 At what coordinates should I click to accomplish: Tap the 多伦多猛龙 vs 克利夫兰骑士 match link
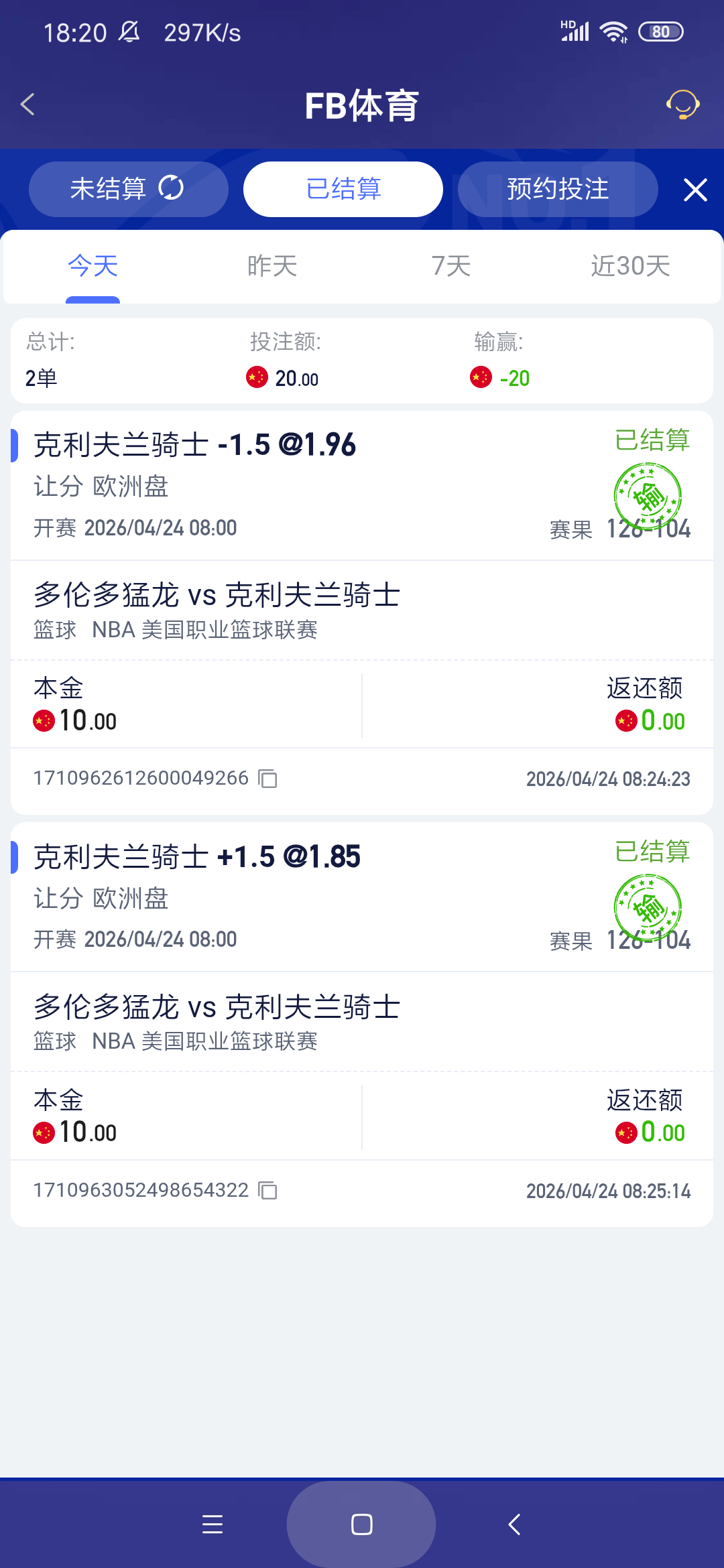pos(217,594)
